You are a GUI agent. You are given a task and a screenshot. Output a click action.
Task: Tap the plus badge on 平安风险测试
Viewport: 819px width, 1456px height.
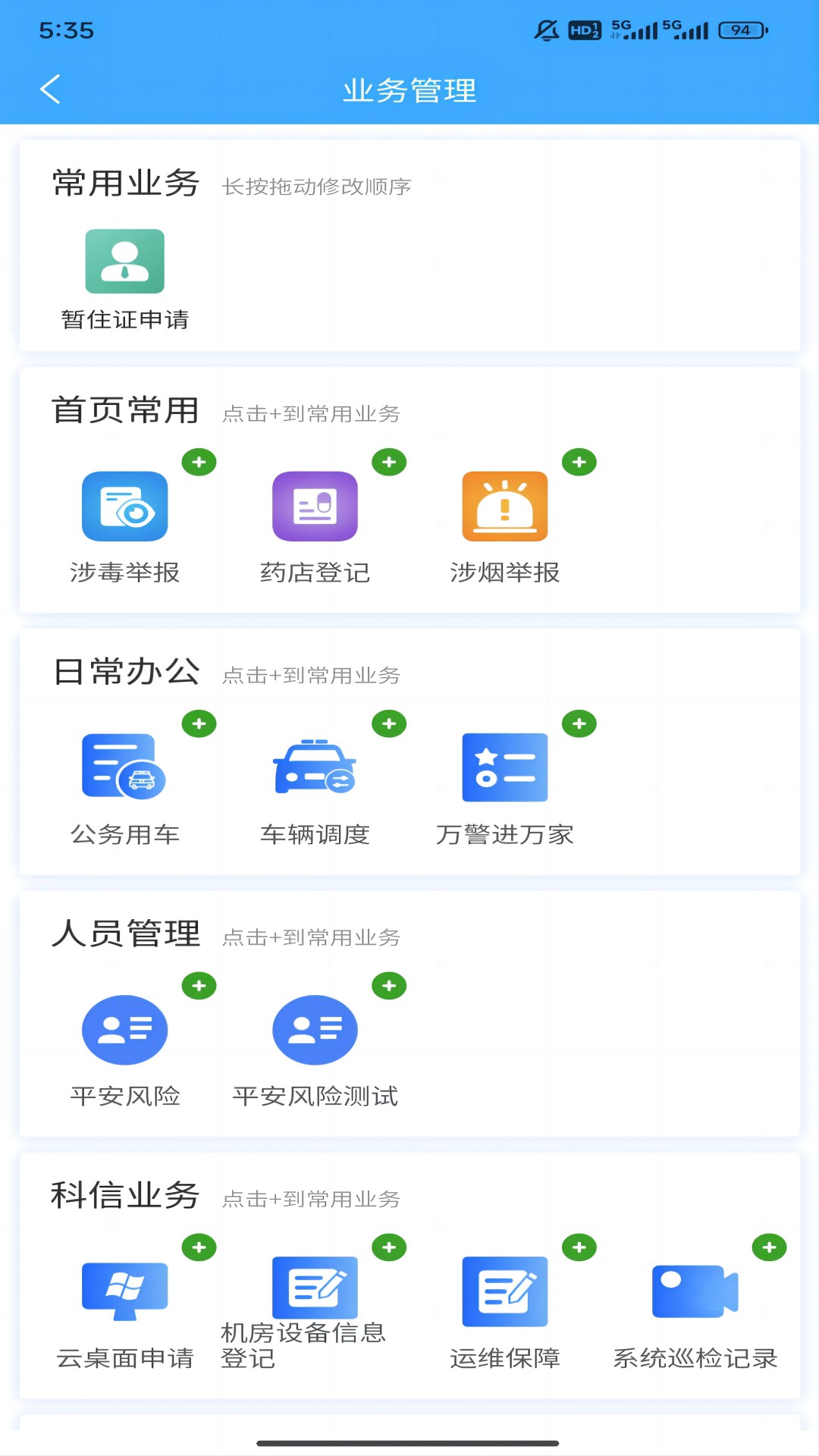pos(389,986)
